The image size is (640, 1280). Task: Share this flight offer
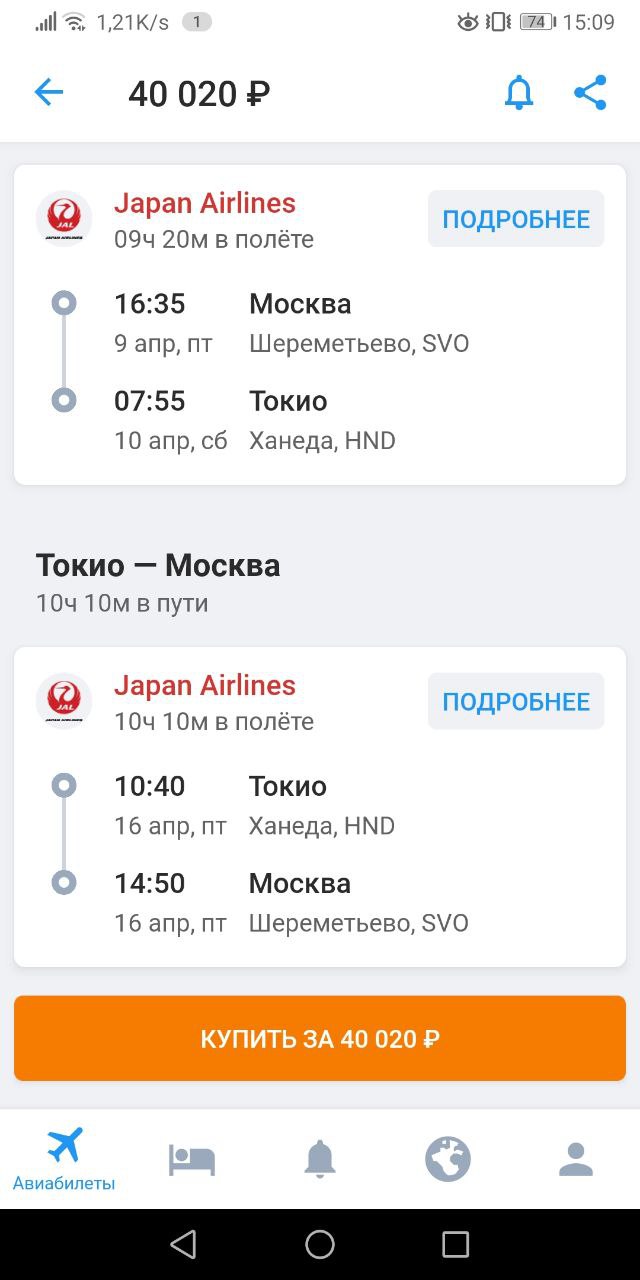pyautogui.click(x=590, y=93)
